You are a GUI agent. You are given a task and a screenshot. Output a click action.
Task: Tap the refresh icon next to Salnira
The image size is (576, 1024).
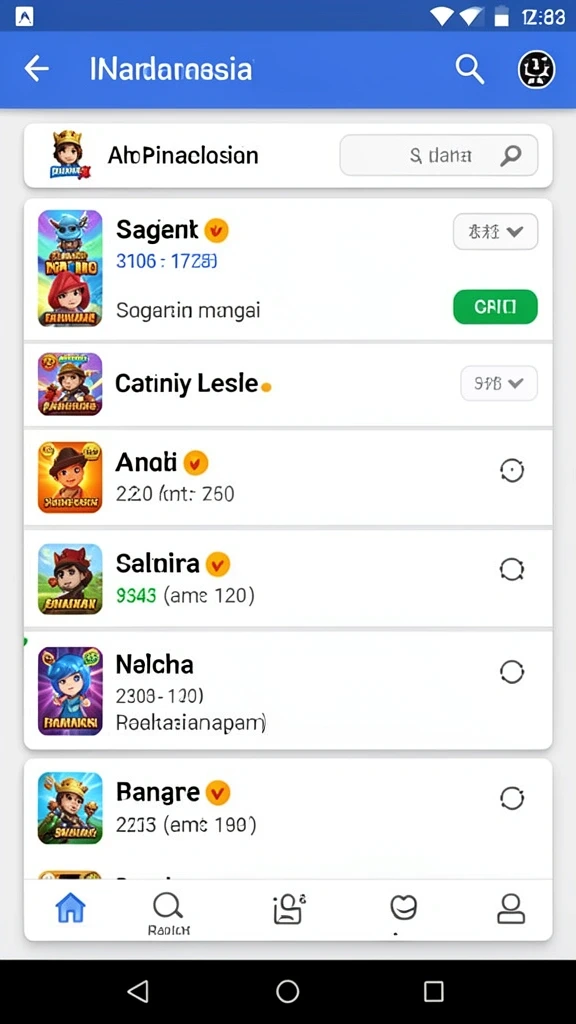[511, 570]
